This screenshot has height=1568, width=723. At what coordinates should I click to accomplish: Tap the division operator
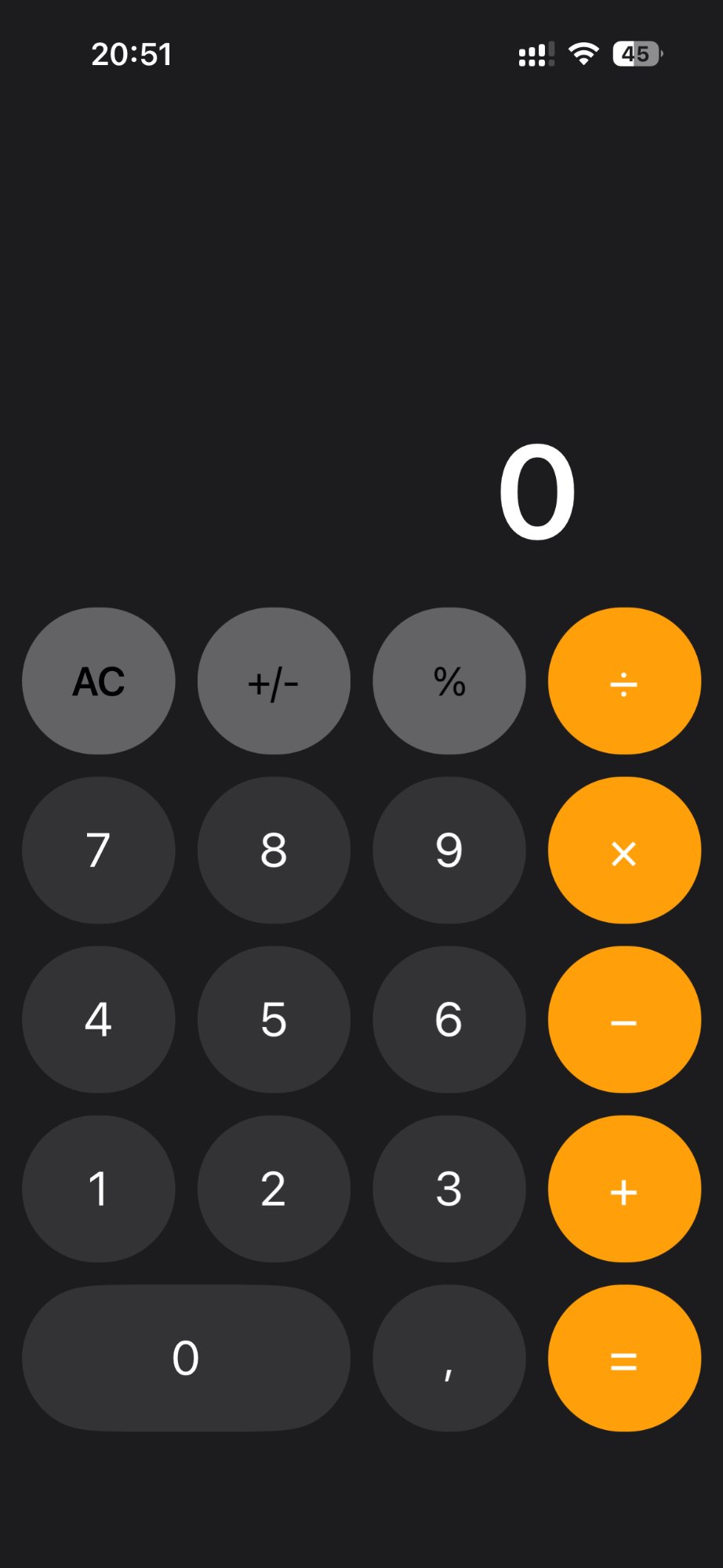coord(623,681)
